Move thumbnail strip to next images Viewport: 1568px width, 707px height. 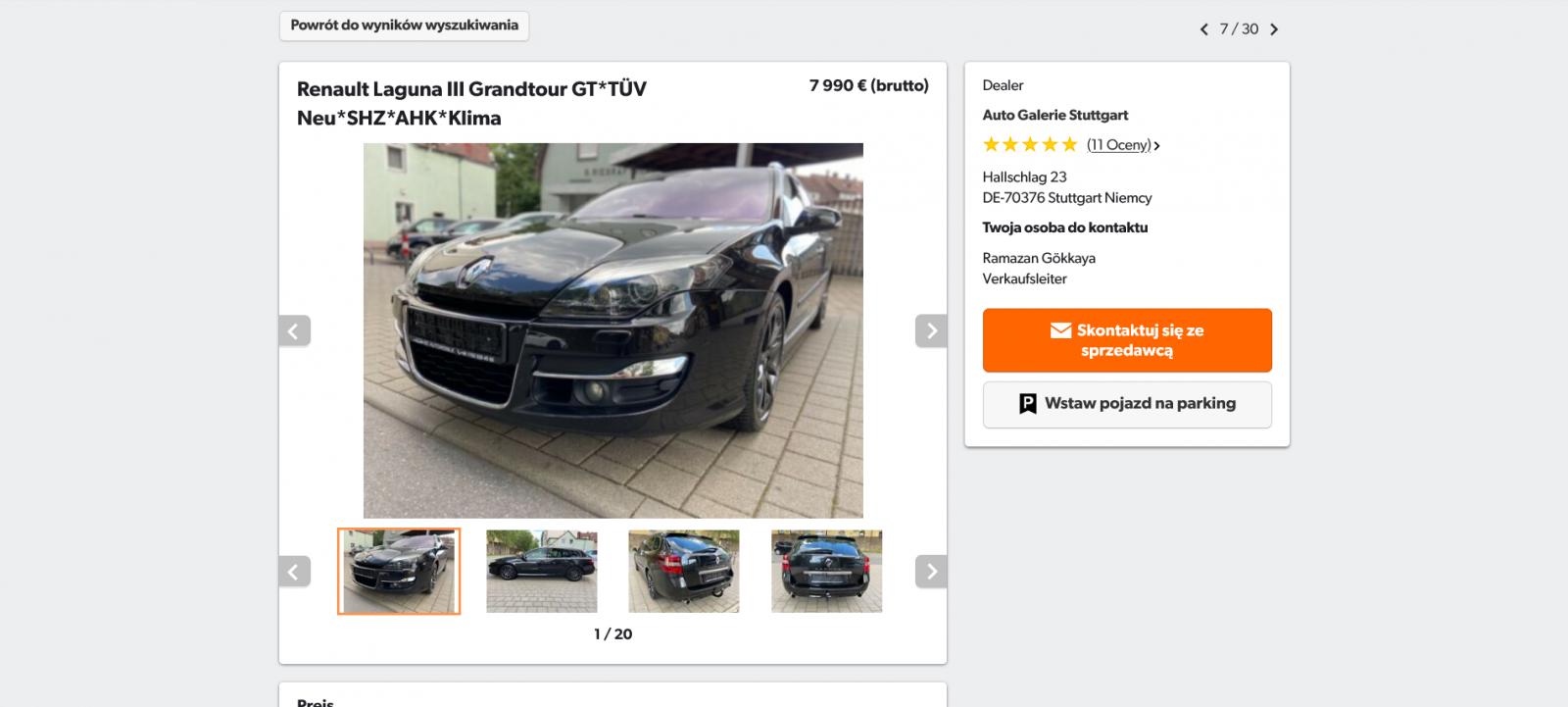click(x=931, y=572)
